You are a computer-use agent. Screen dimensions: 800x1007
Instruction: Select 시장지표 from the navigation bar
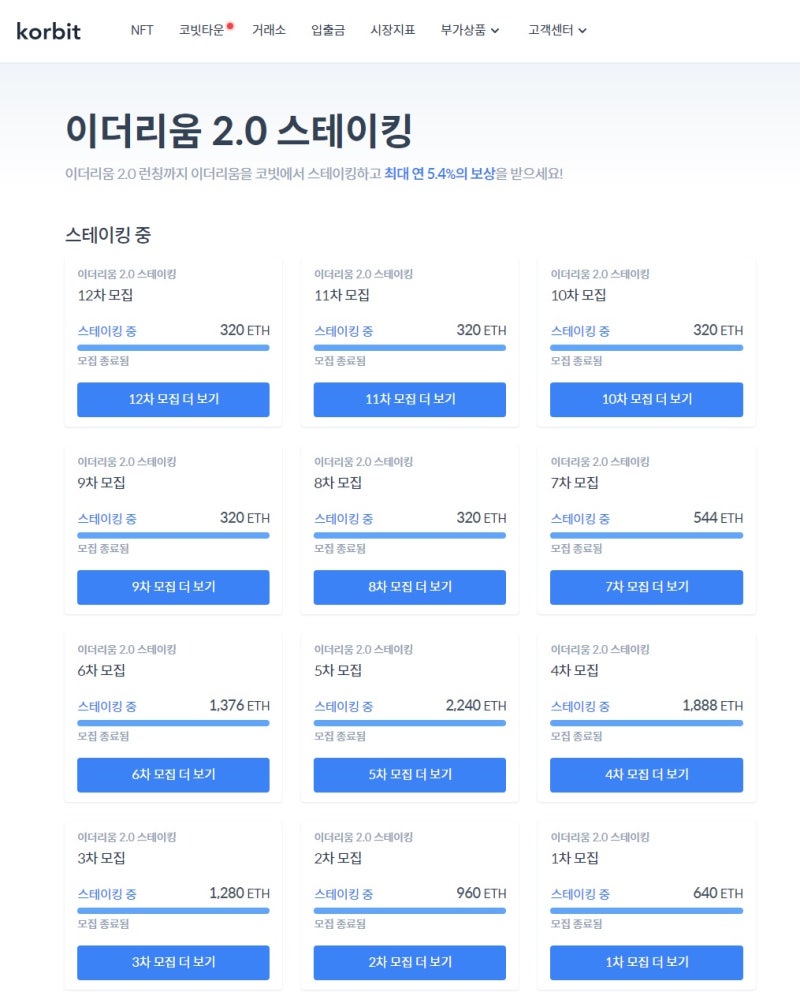[x=392, y=31]
